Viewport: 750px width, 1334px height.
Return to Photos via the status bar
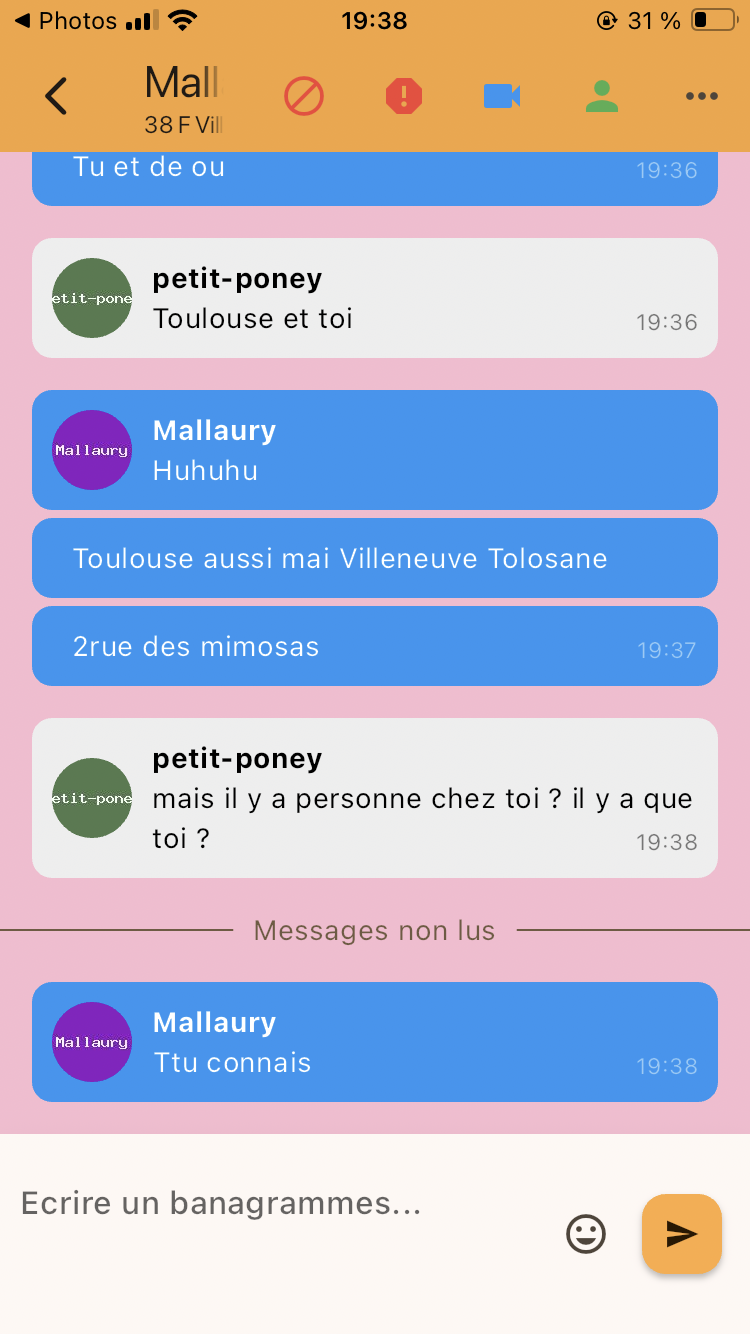click(66, 20)
